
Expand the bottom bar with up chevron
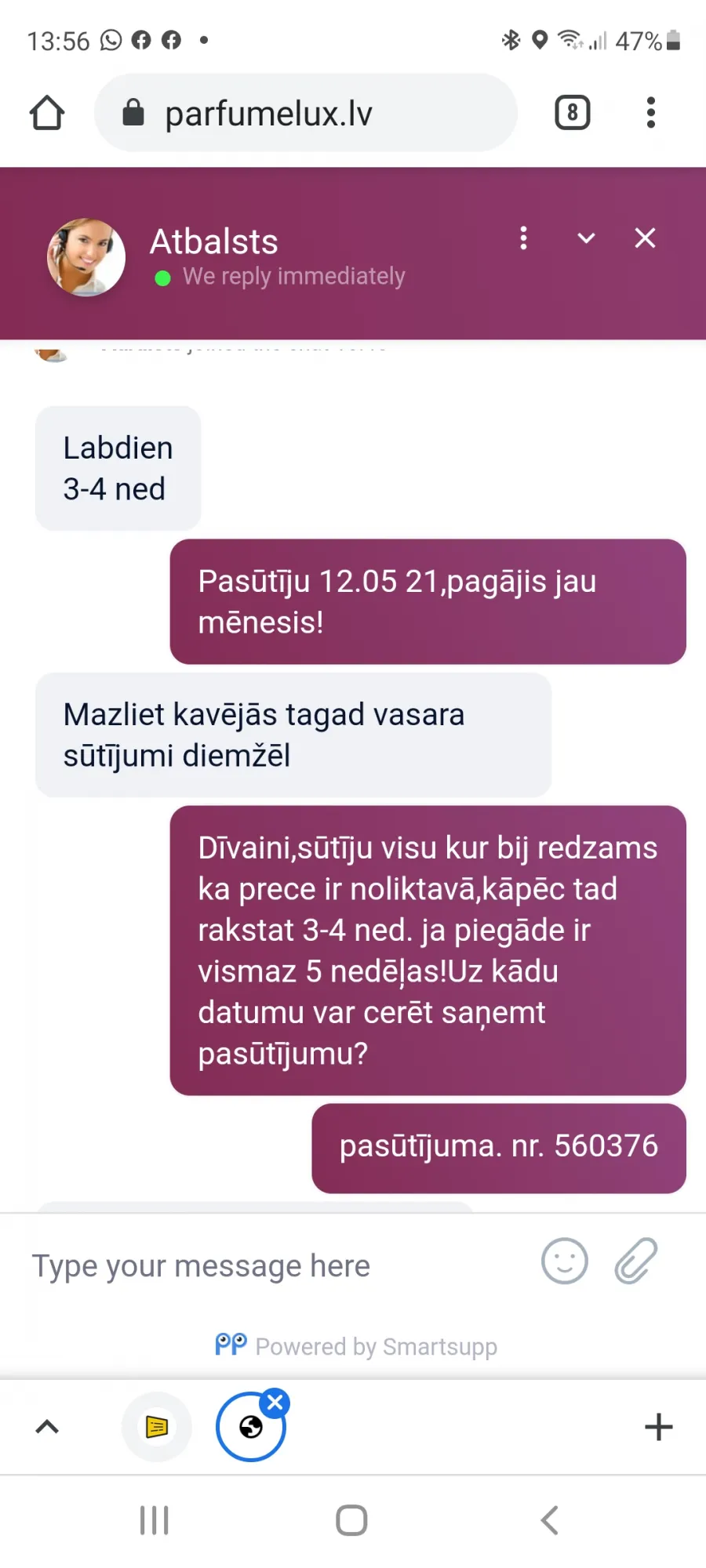47,1427
